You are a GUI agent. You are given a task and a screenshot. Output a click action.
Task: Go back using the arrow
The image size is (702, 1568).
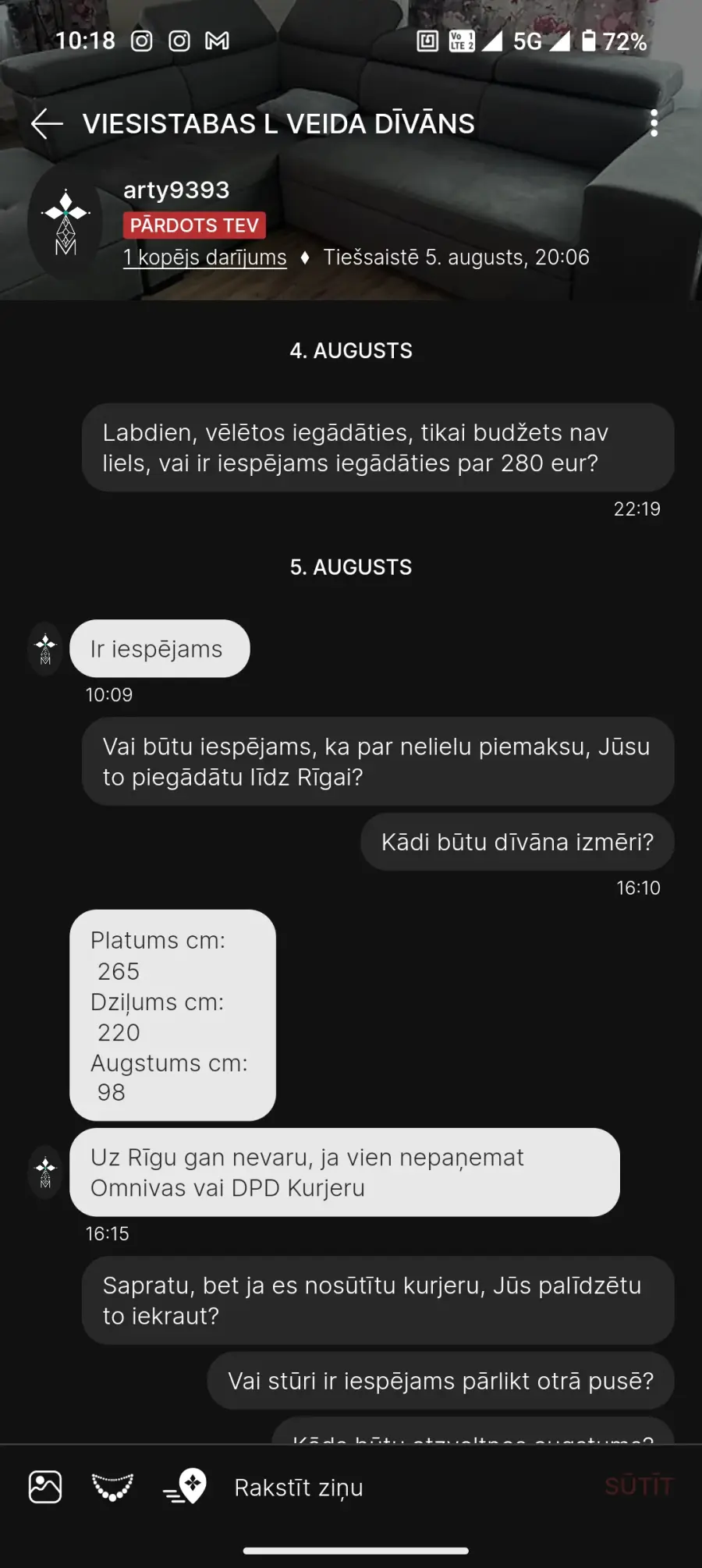pyautogui.click(x=47, y=124)
